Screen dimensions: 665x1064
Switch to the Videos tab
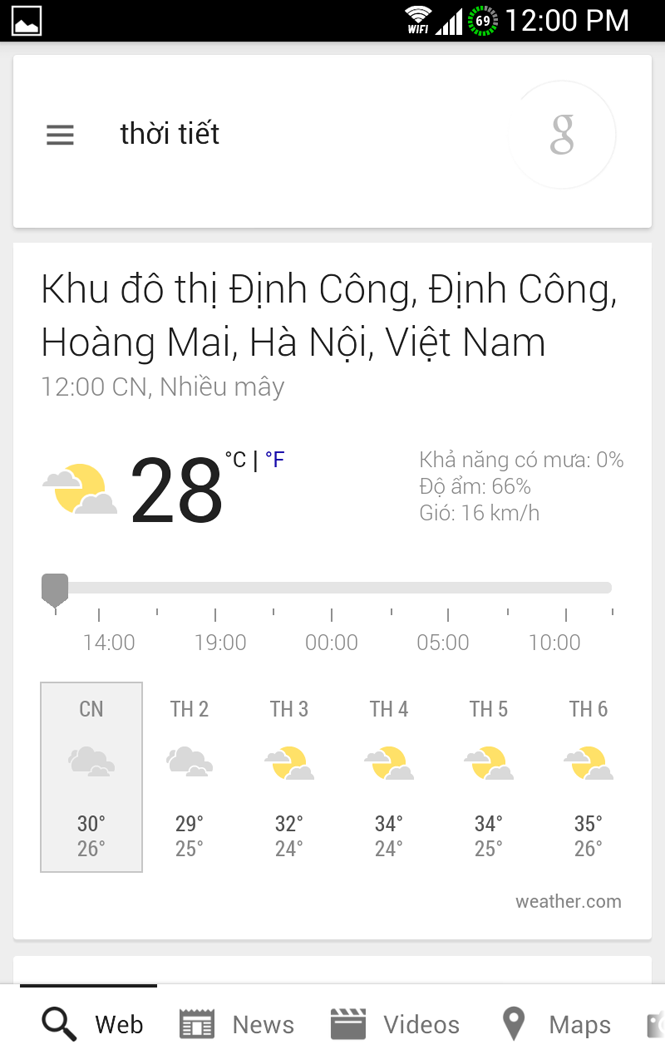pos(395,1024)
